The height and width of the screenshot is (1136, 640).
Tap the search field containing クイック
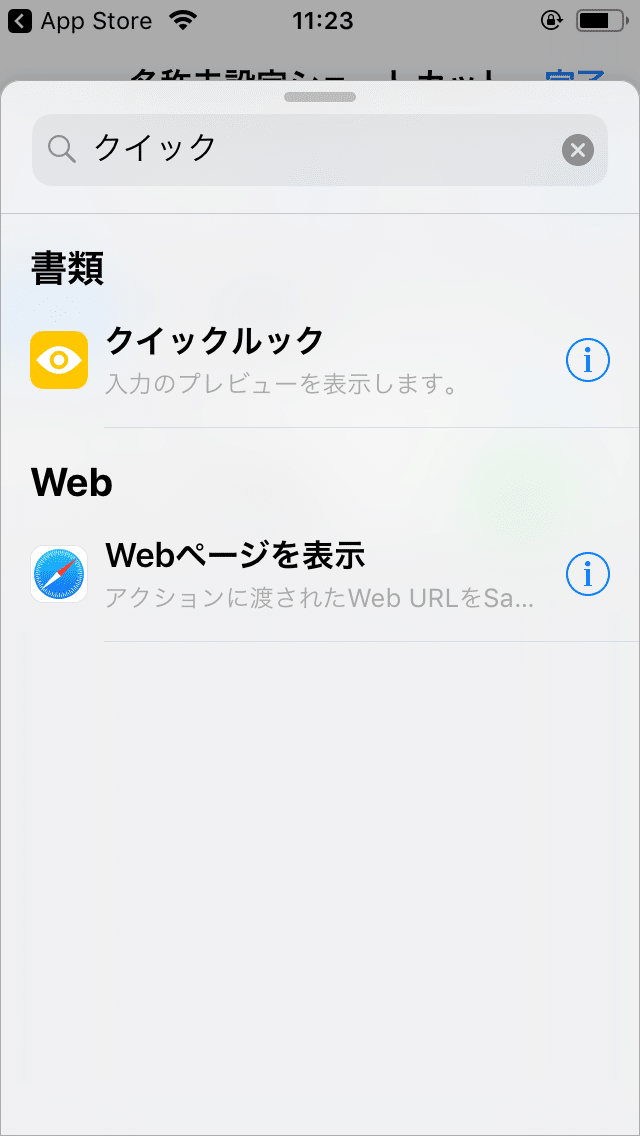(x=300, y=150)
